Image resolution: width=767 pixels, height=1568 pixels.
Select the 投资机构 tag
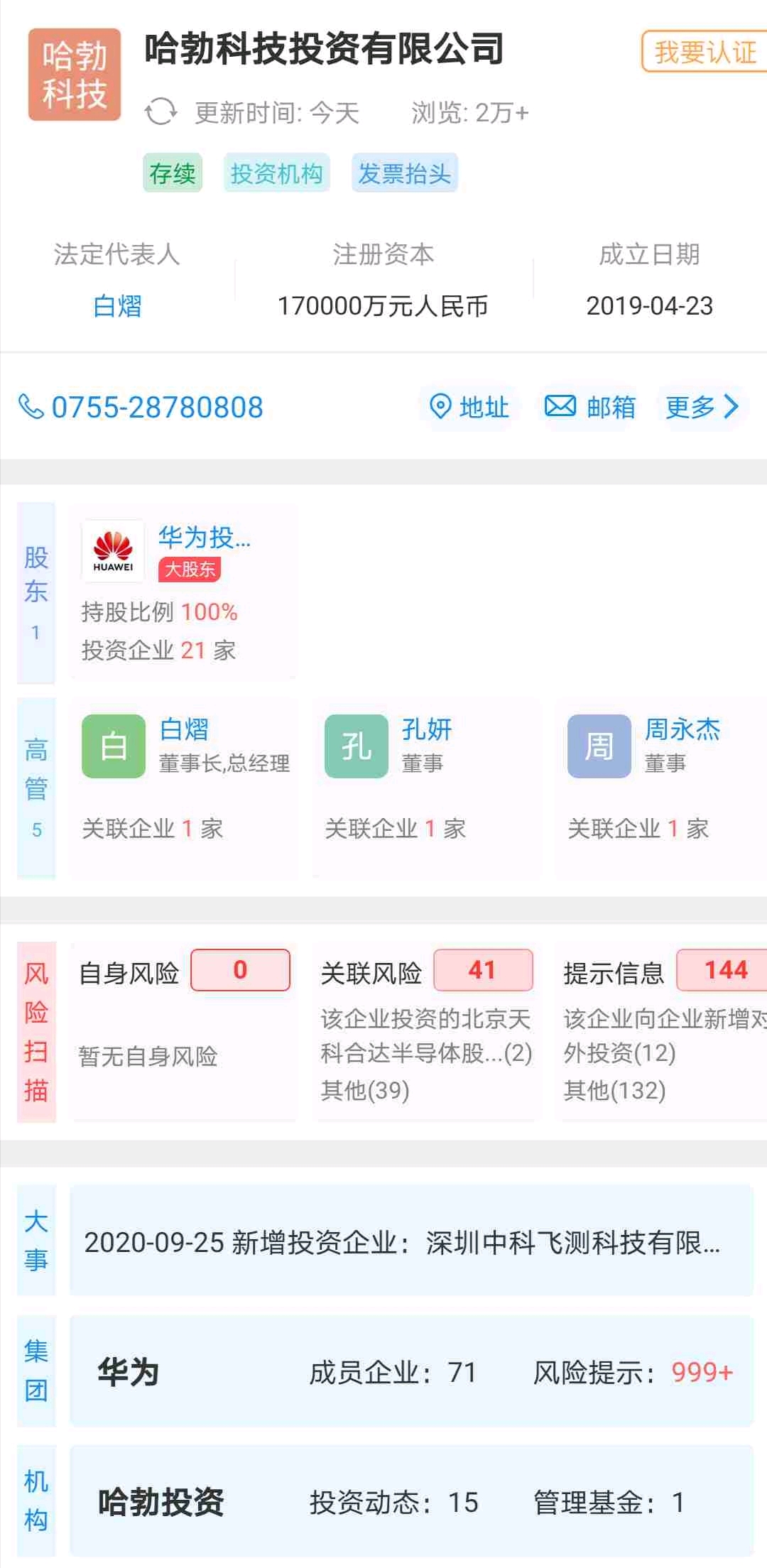(276, 173)
